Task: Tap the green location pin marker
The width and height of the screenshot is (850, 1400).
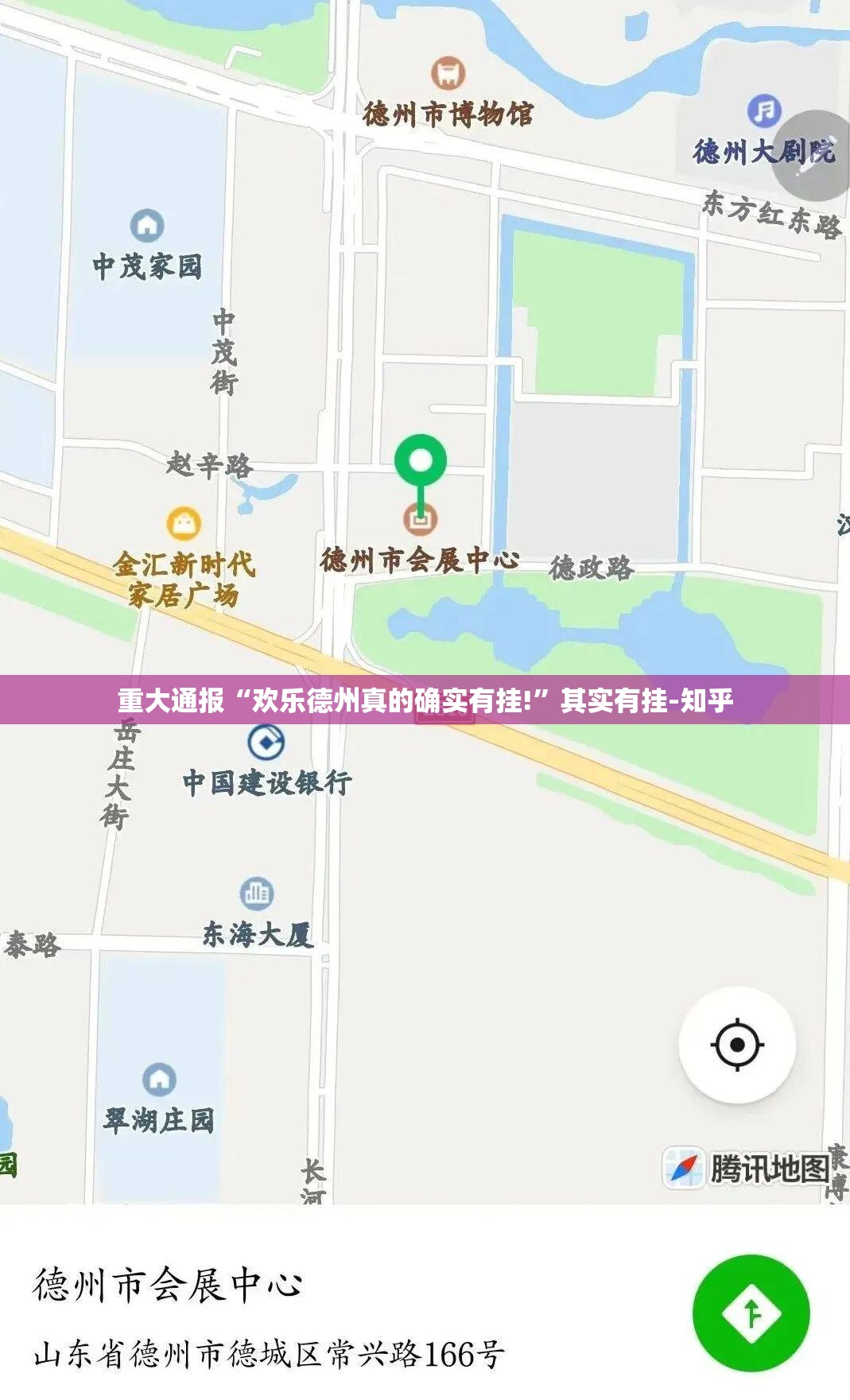Action: tap(420, 463)
